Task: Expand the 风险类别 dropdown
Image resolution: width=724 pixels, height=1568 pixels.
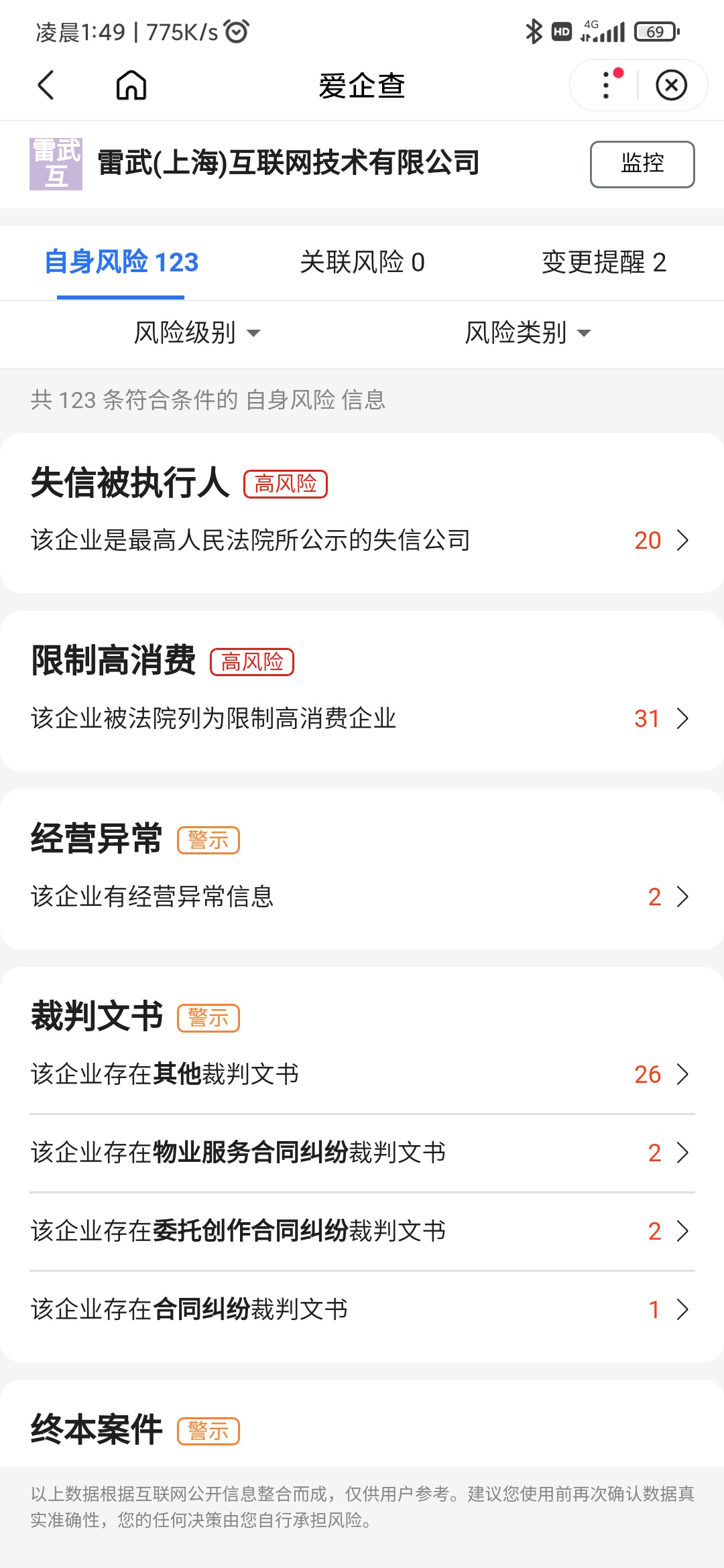Action: 528,332
